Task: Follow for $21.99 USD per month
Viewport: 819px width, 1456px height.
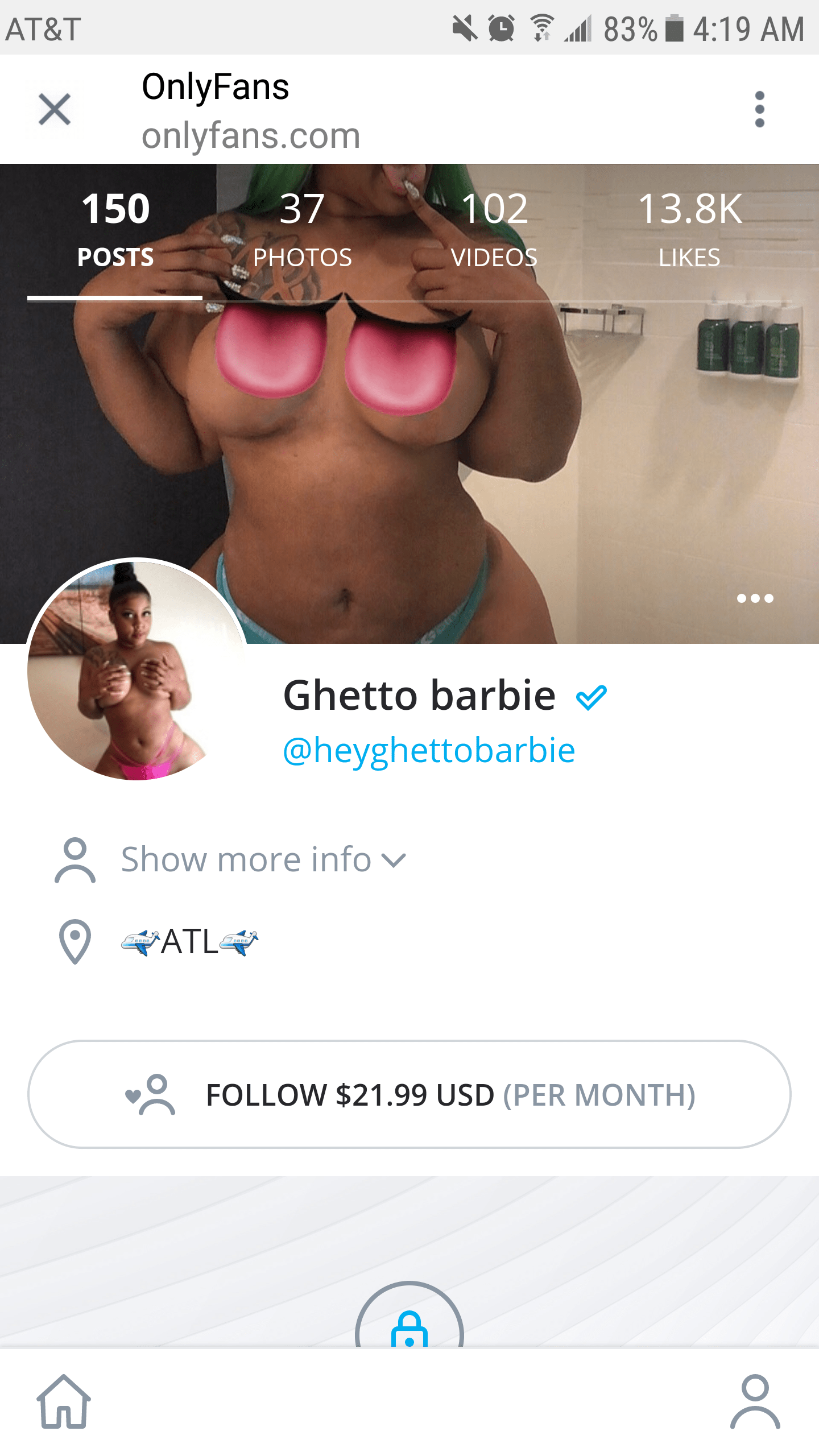Action: [x=409, y=1094]
